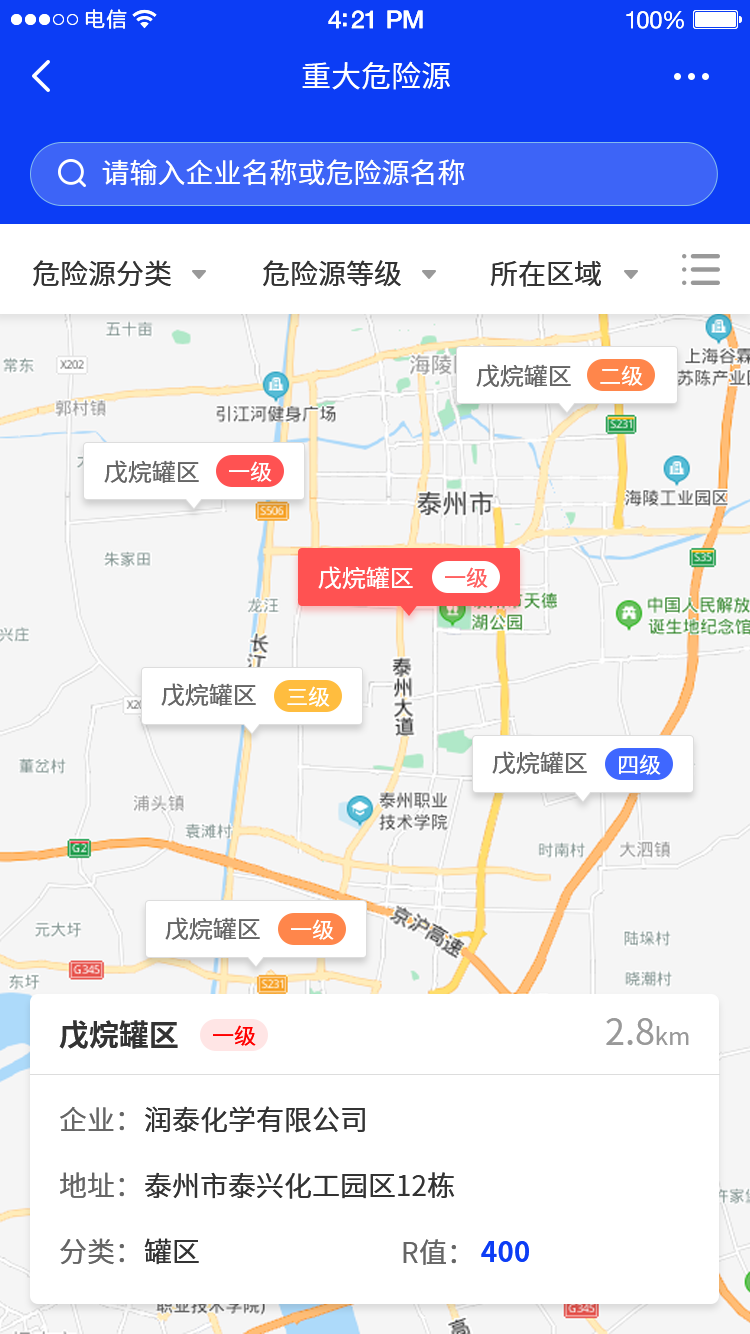The height and width of the screenshot is (1334, 750).
Task: Select the 戊烷罐区 二级 map marker
Action: click(x=566, y=376)
